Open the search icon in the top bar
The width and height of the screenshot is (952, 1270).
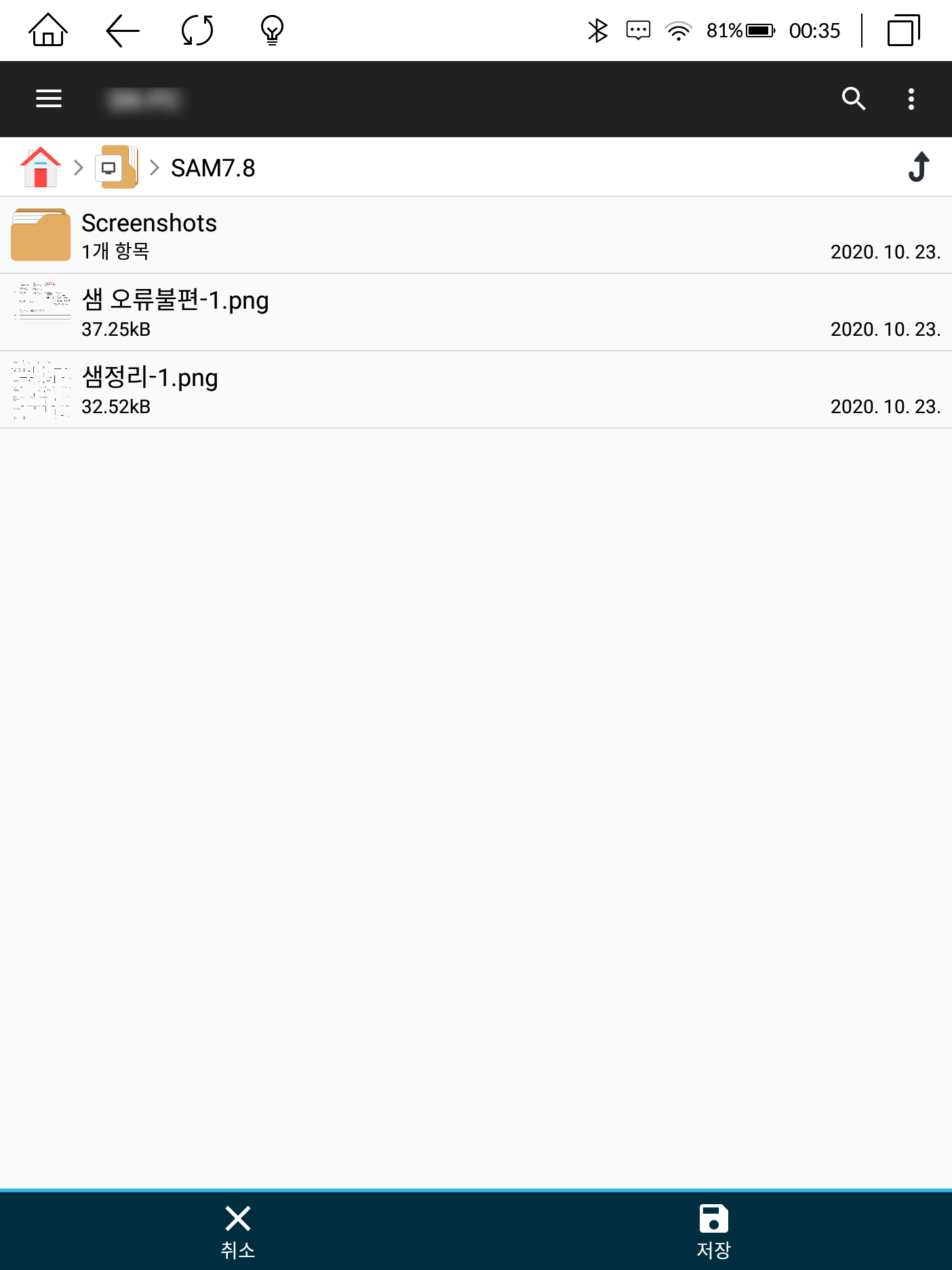[854, 99]
